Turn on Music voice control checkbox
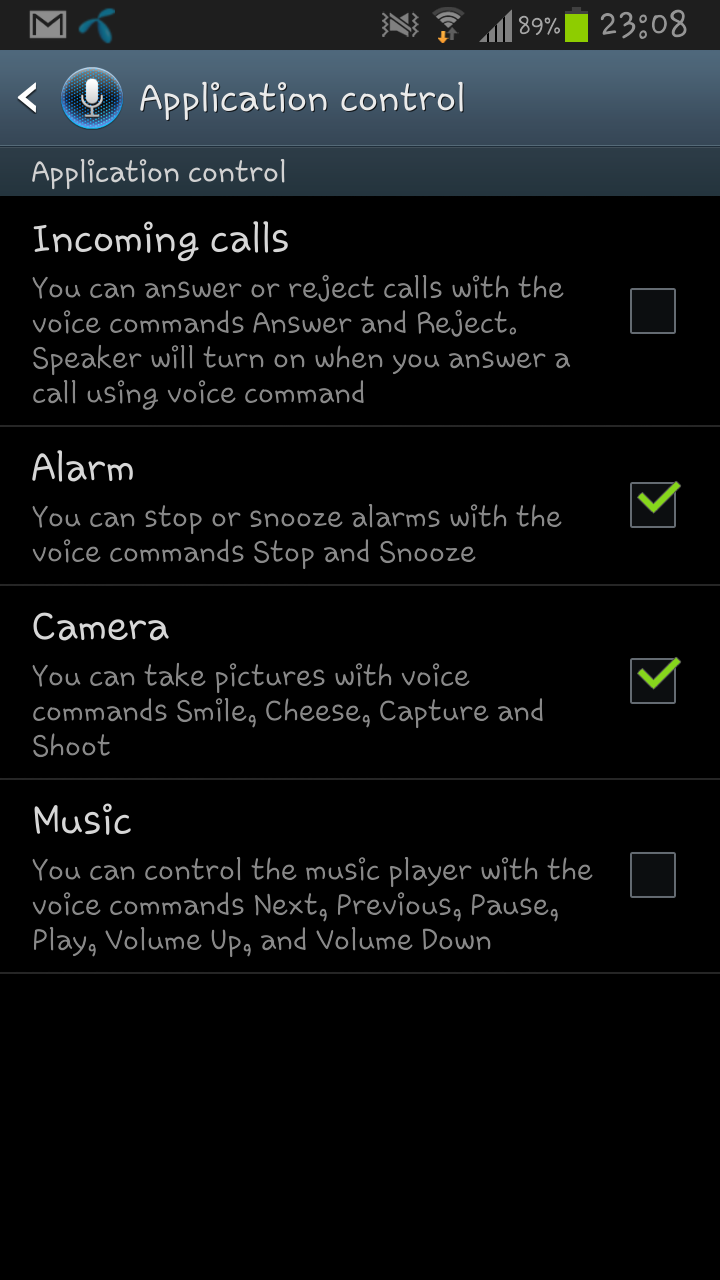720x1280 pixels. pyautogui.click(x=652, y=875)
